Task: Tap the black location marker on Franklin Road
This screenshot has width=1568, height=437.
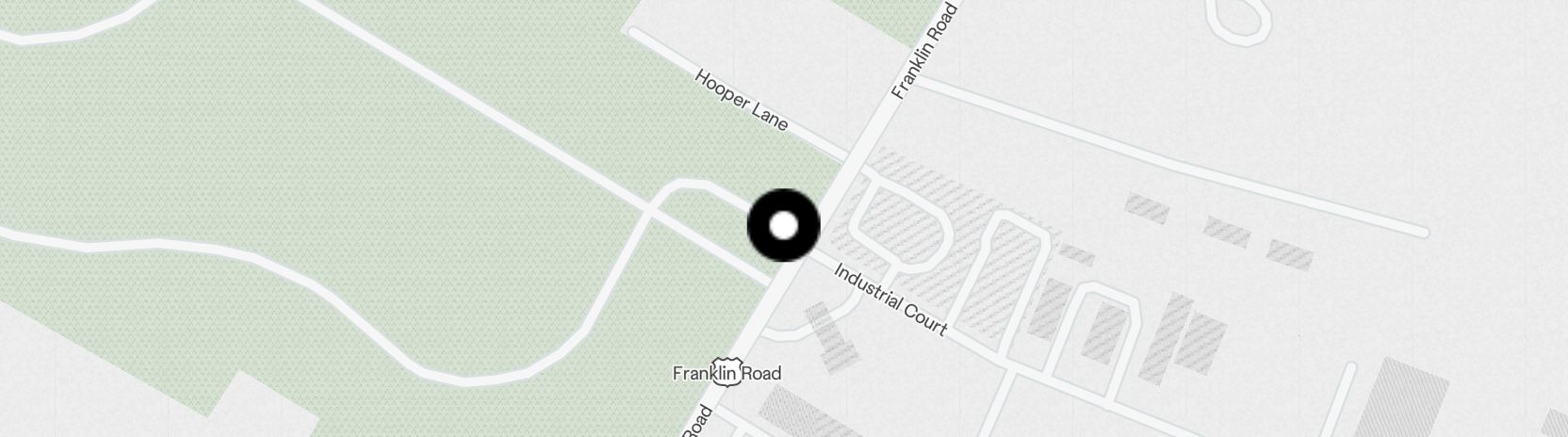Action: pos(784,226)
